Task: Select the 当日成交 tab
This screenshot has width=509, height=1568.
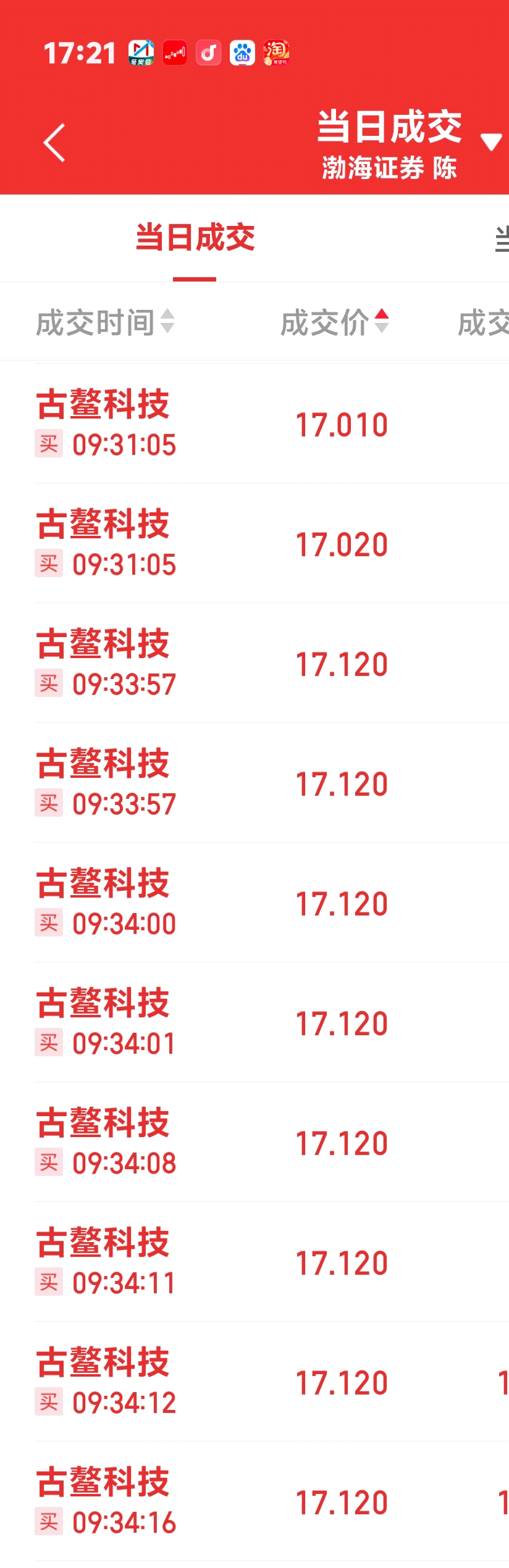Action: [x=195, y=238]
